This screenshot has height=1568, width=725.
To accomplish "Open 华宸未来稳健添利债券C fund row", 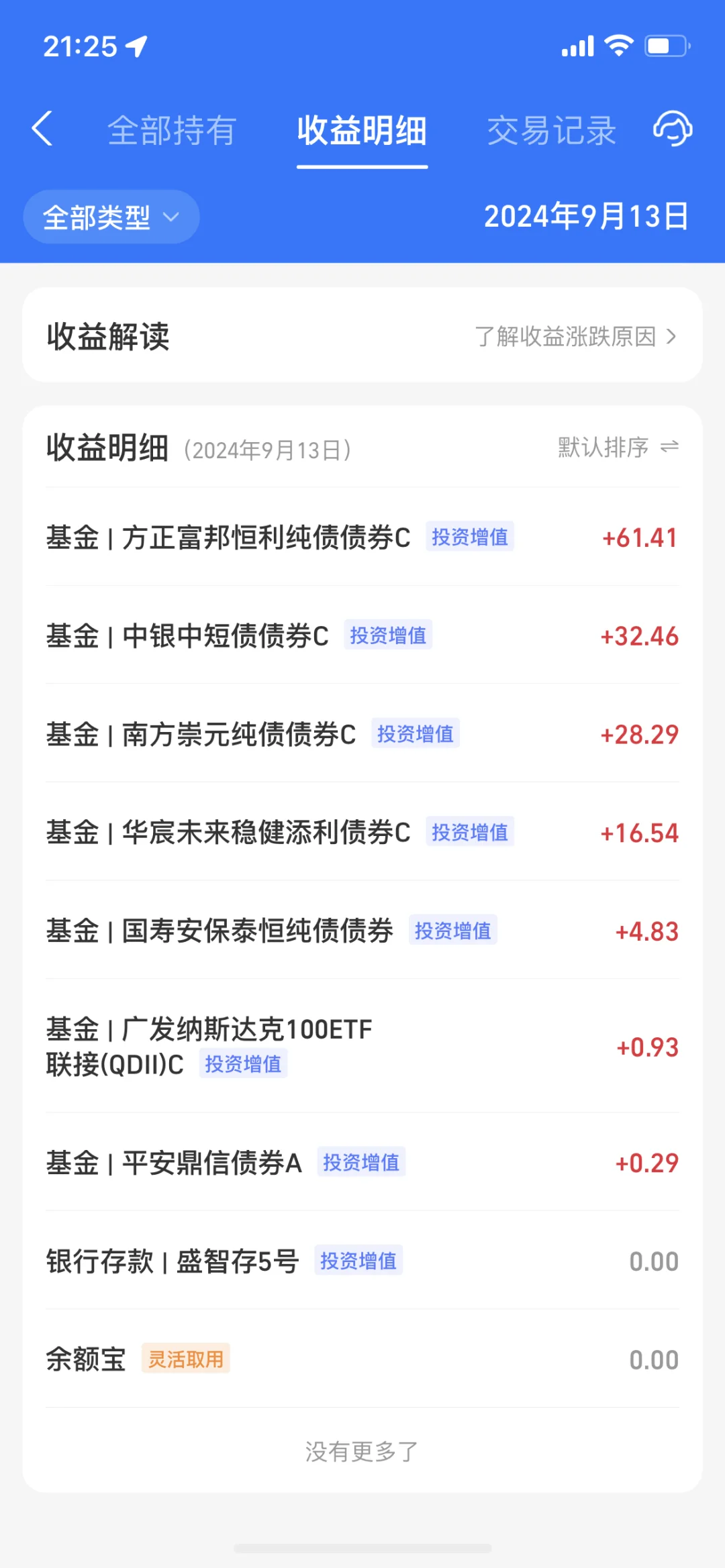I will (362, 832).
